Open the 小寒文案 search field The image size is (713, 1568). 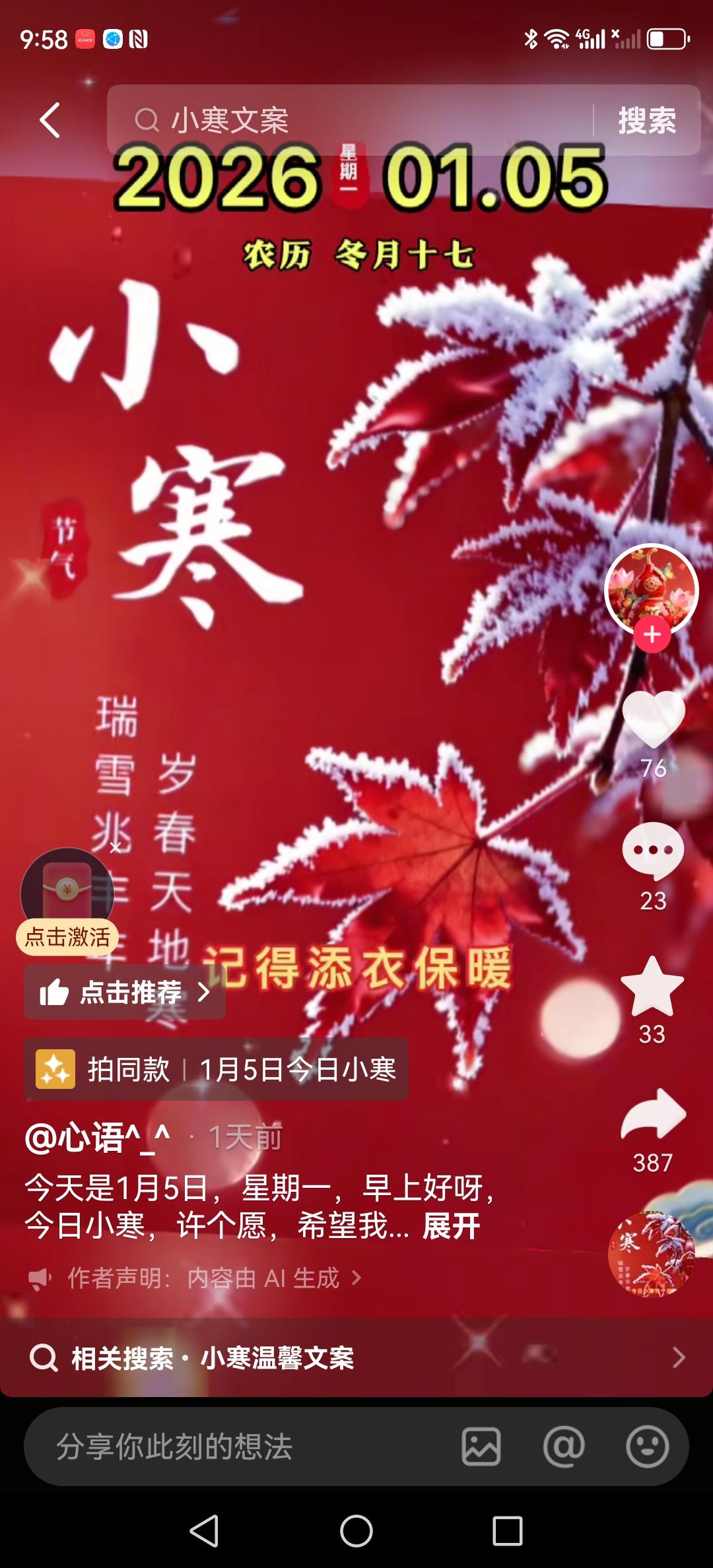point(350,120)
